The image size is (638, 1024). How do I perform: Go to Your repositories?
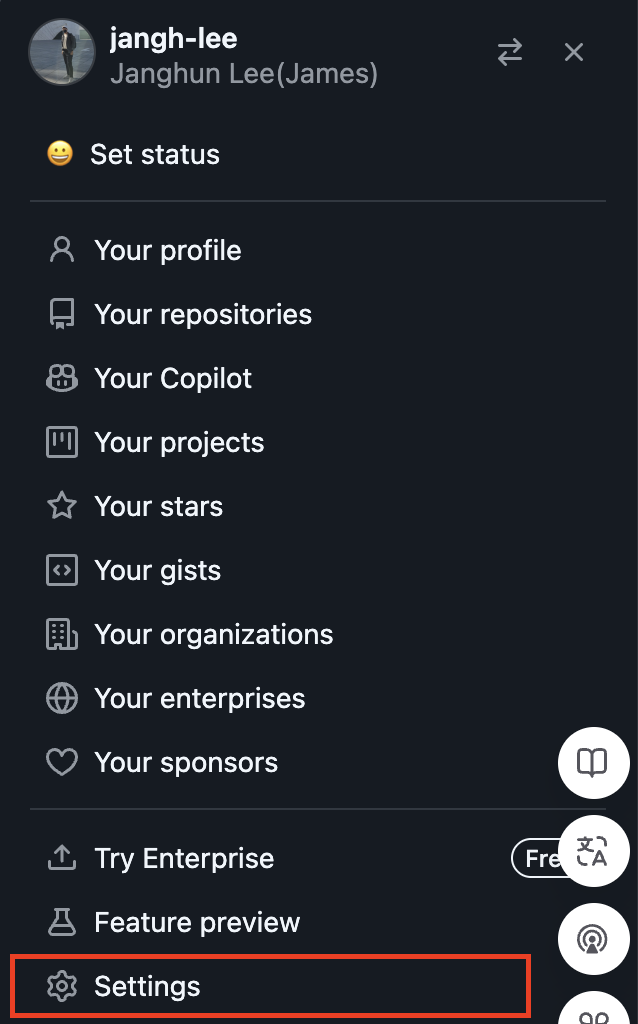[x=202, y=314]
